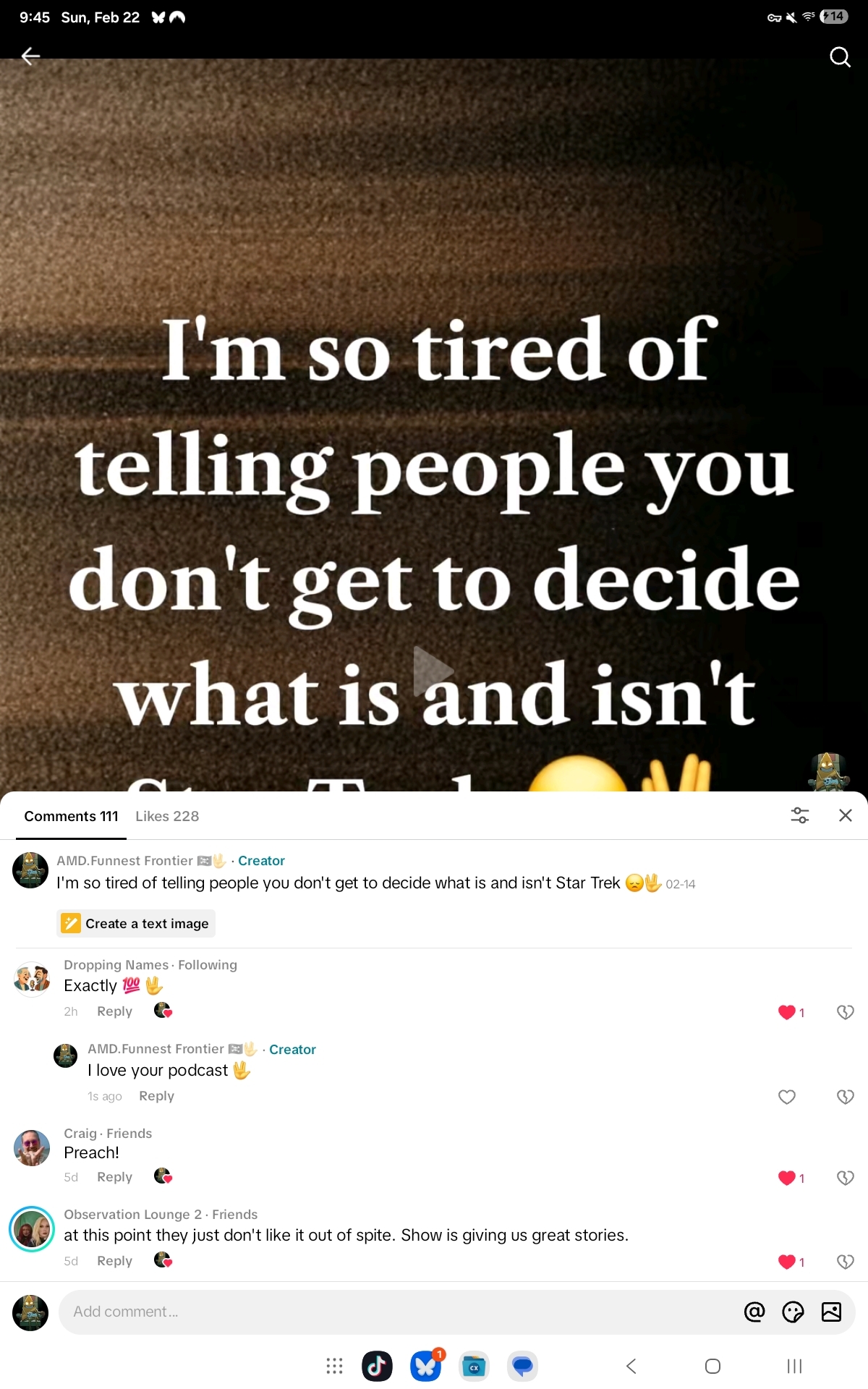Image resolution: width=868 pixels, height=1389 pixels.
Task: Unlike Craig's comment
Action: tap(787, 1178)
